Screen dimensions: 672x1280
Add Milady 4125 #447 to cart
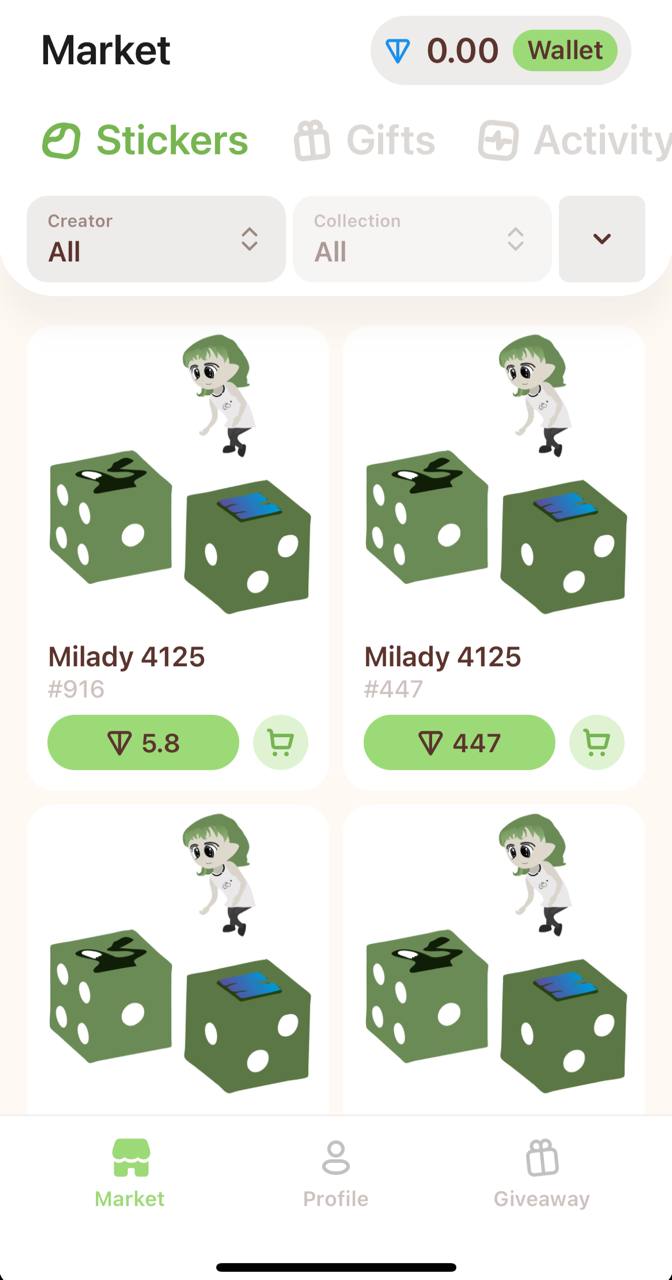point(597,743)
